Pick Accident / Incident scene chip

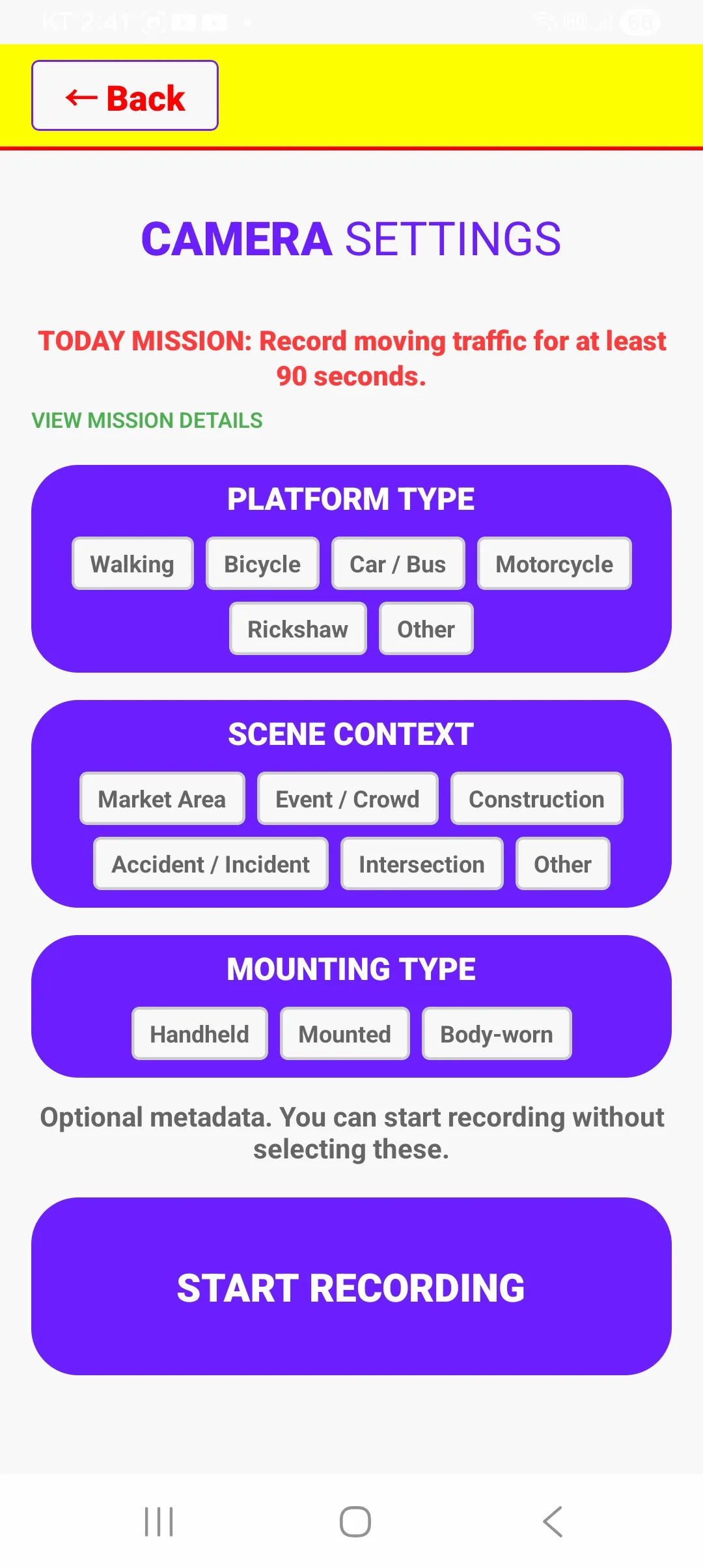click(210, 863)
